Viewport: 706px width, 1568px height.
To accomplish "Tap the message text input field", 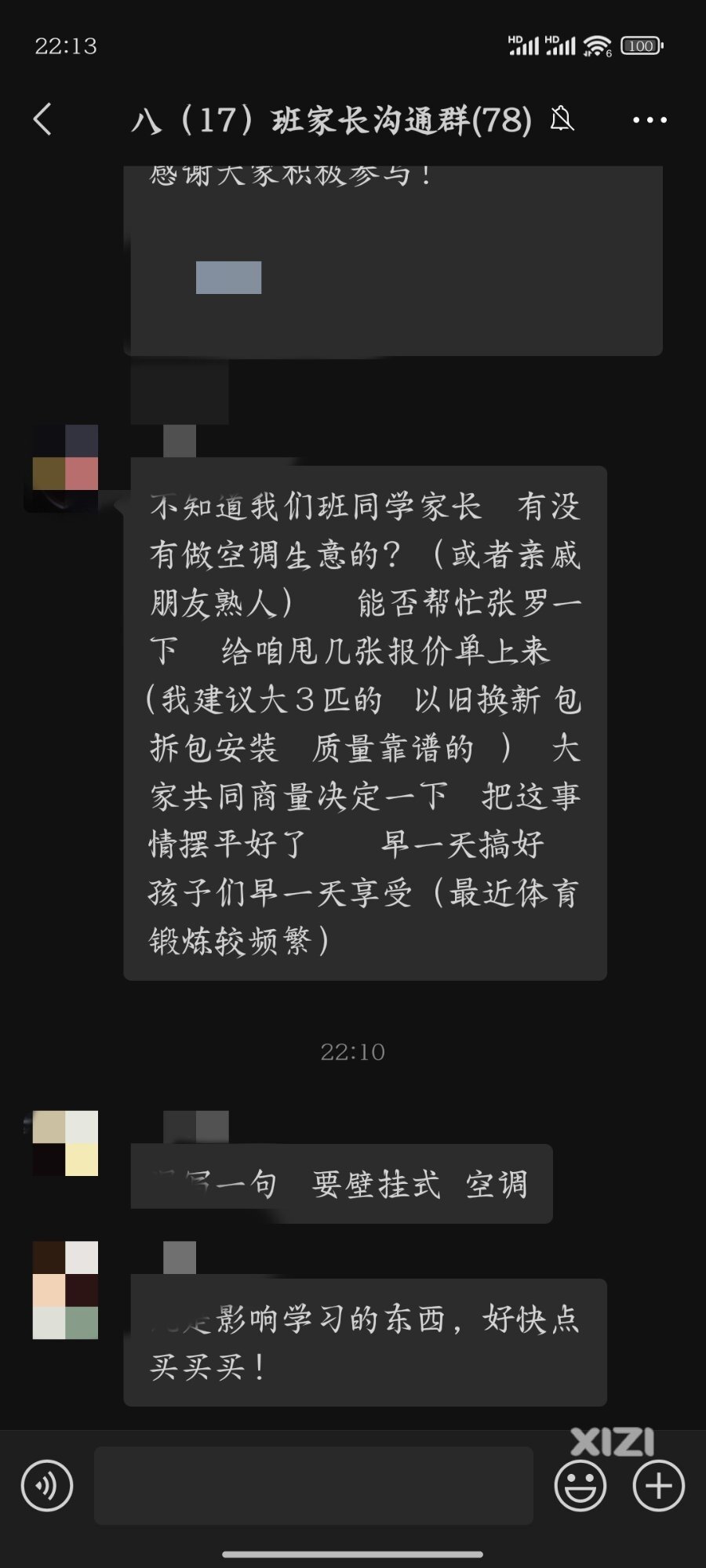I will click(314, 1486).
